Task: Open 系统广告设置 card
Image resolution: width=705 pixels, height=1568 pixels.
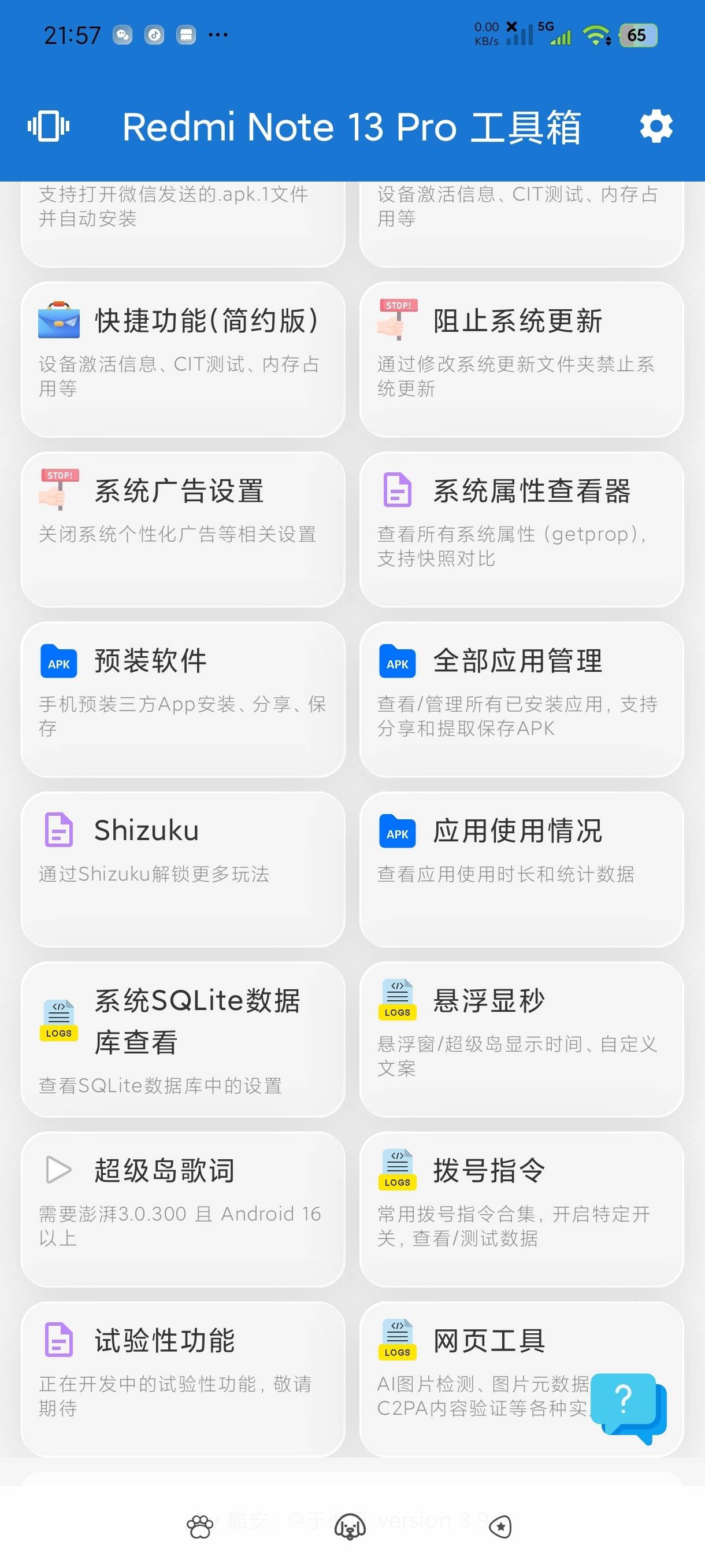Action: click(x=183, y=529)
